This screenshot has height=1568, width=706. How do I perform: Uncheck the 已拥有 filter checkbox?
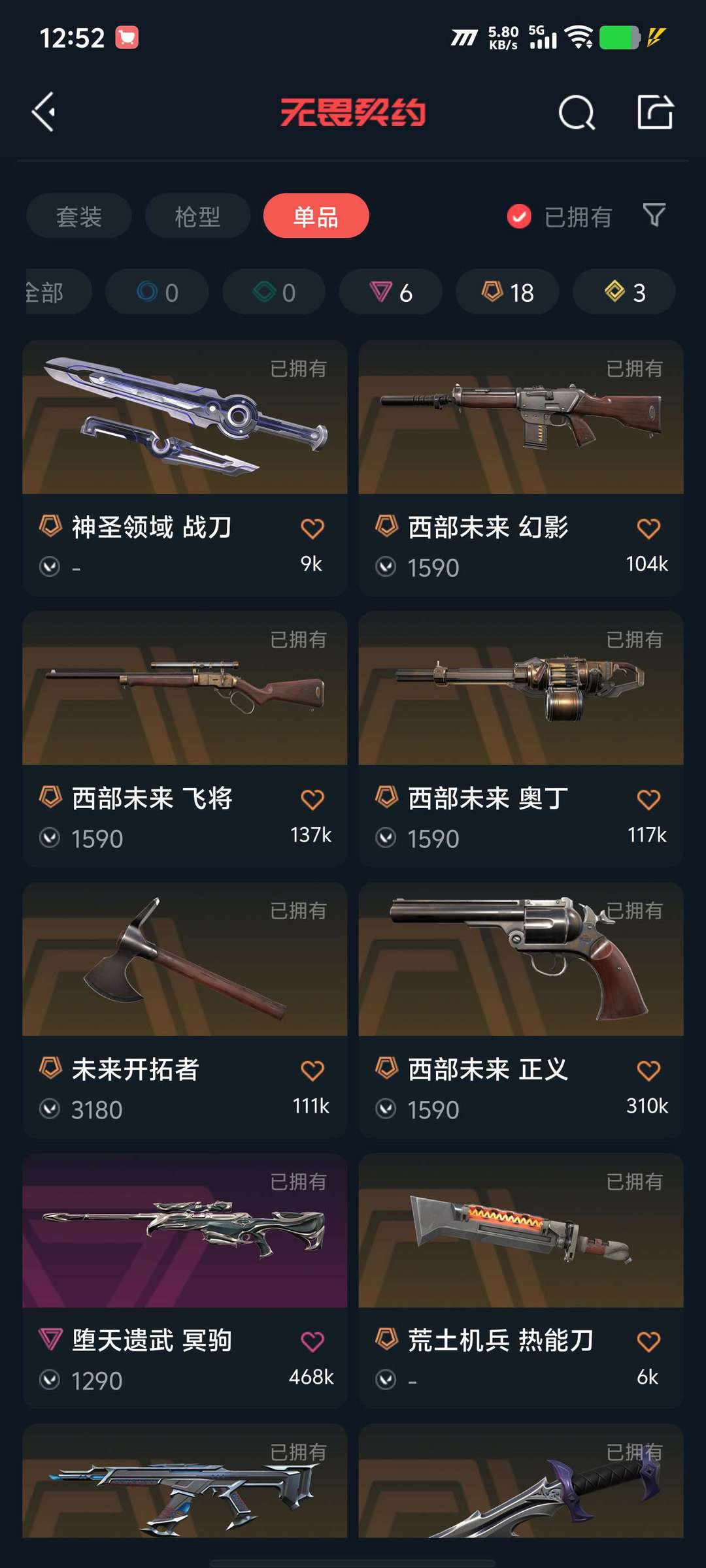(x=519, y=216)
